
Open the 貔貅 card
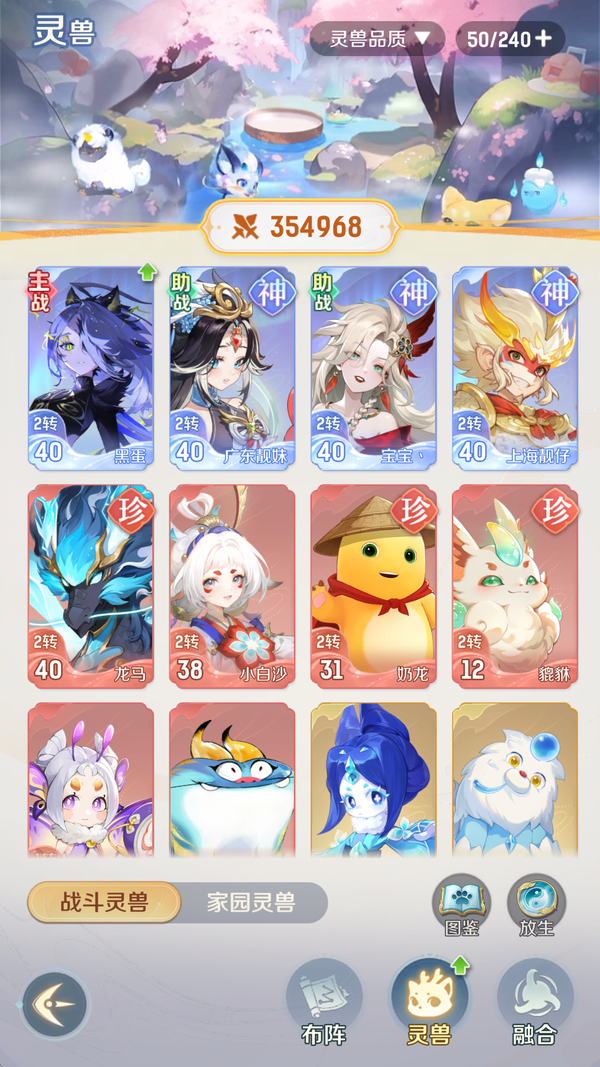(514, 585)
